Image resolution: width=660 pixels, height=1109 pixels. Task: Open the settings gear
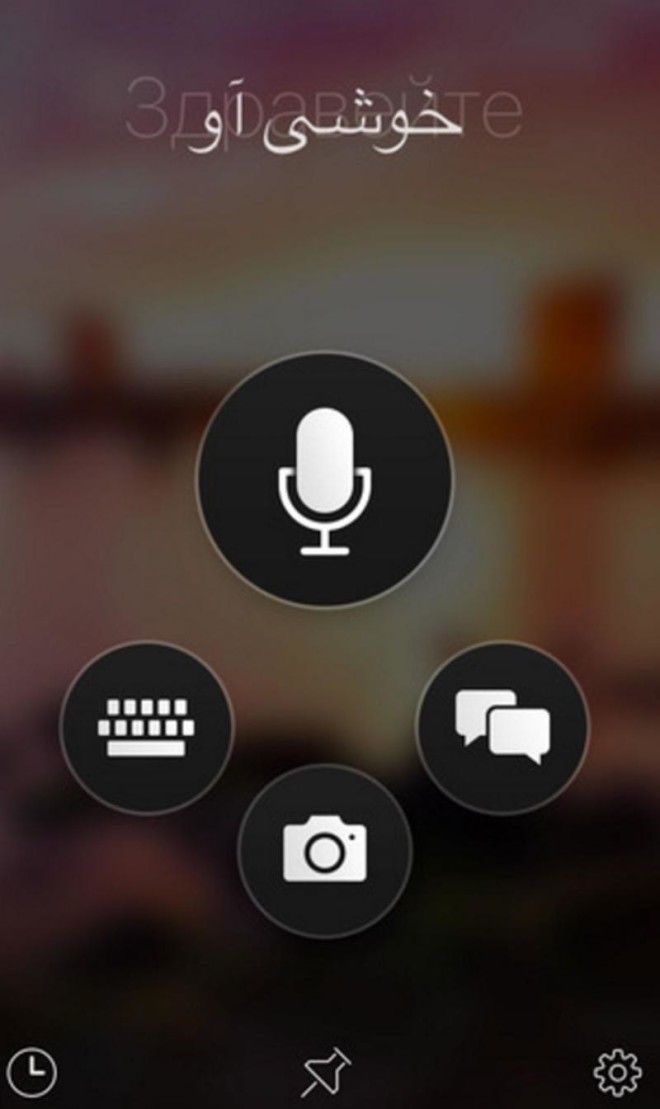(x=618, y=1073)
